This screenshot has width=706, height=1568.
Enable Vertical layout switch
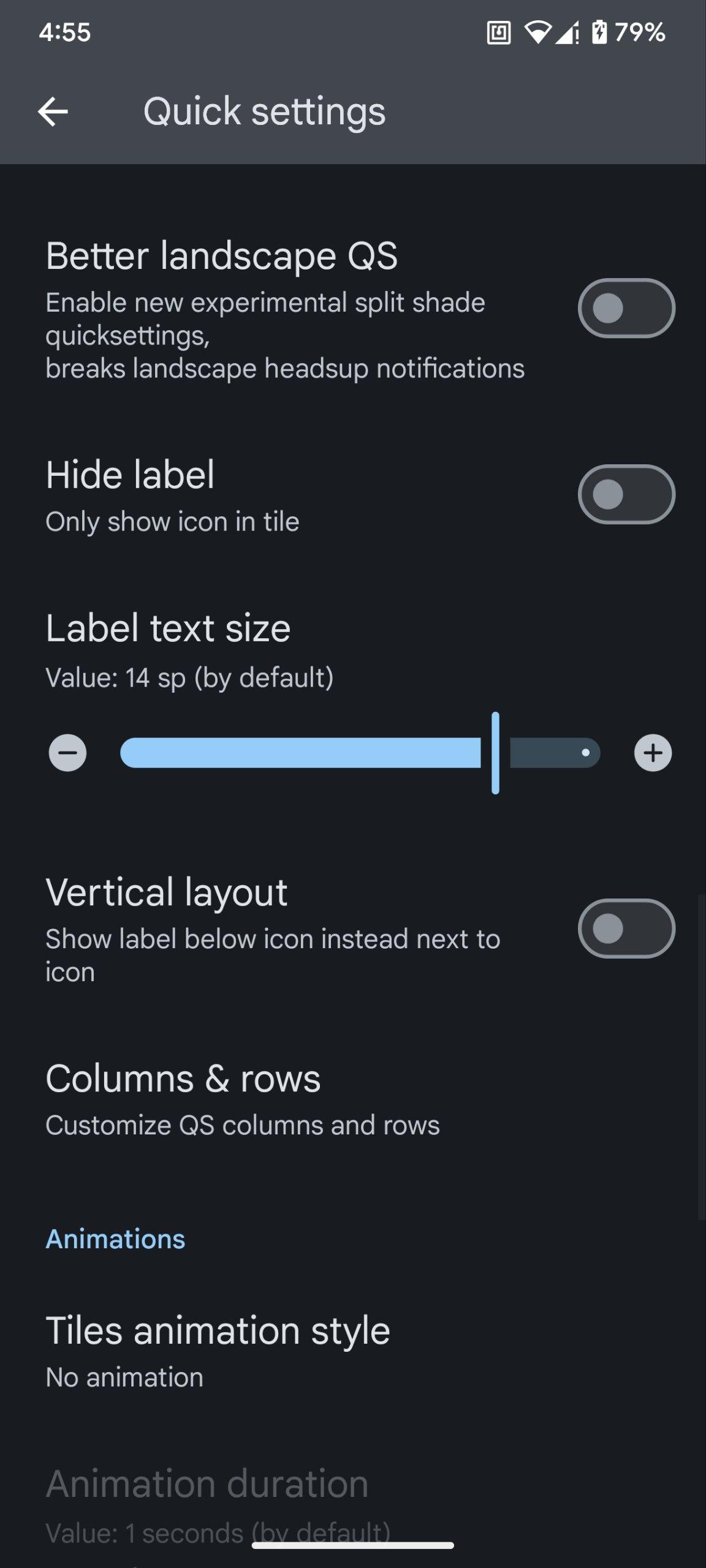tap(626, 929)
